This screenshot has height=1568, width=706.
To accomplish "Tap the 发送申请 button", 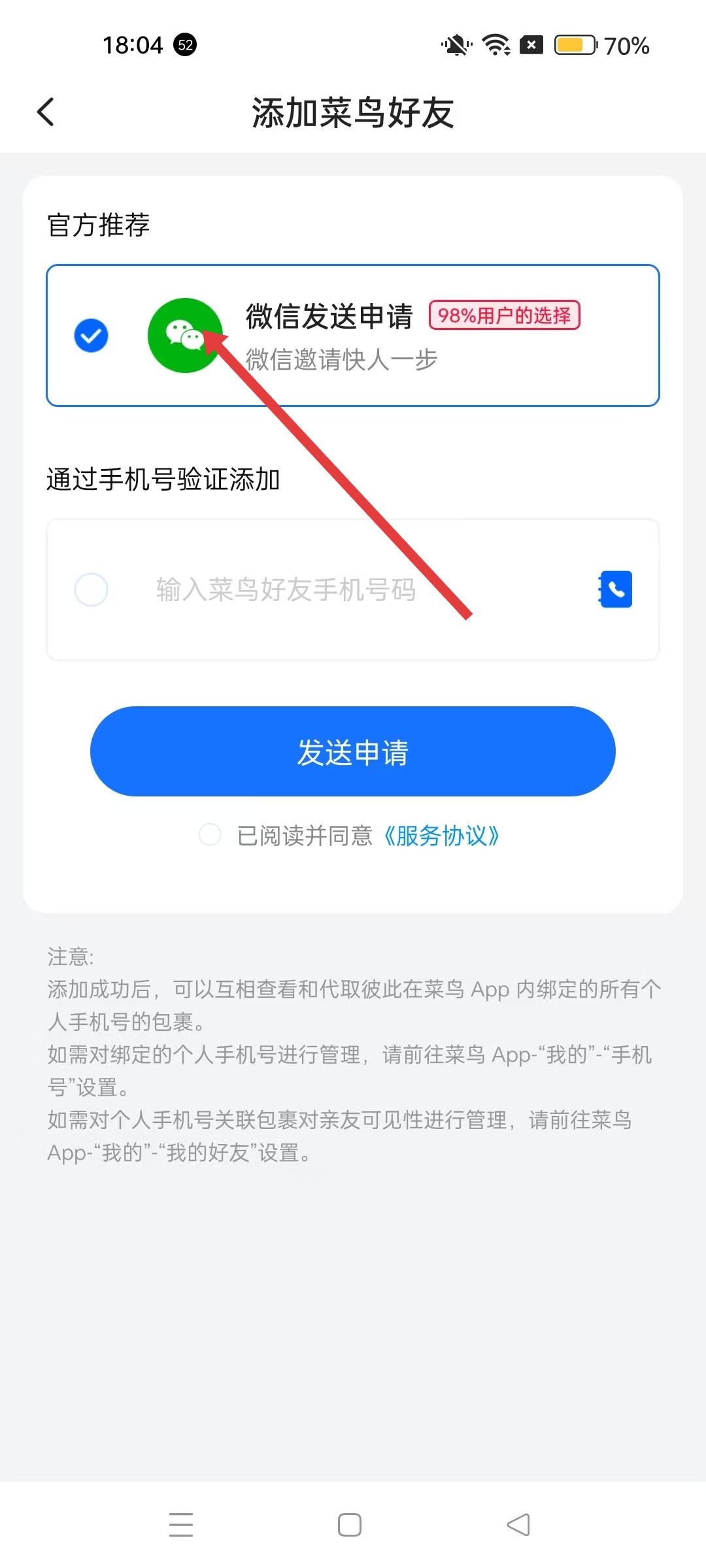I will point(353,751).
